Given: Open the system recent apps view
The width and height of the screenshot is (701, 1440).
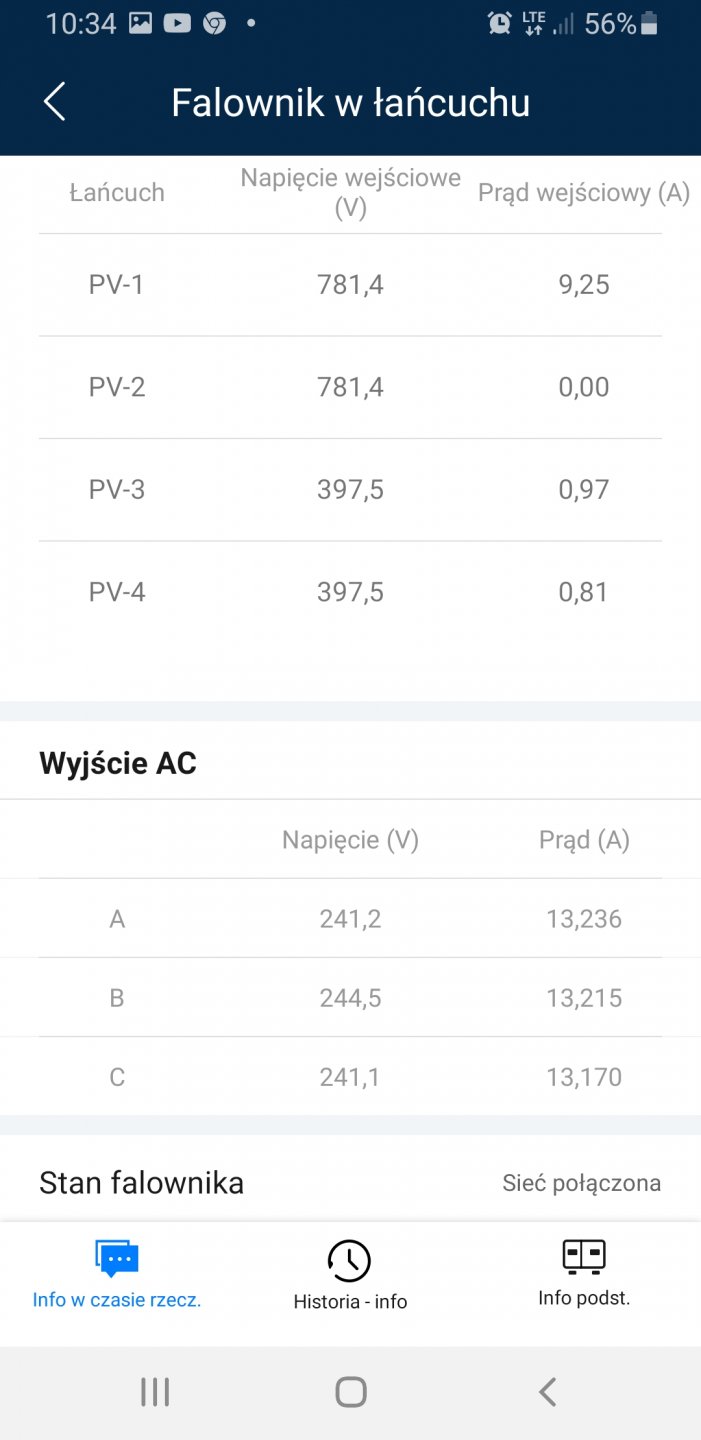Looking at the screenshot, I should (x=155, y=1392).
